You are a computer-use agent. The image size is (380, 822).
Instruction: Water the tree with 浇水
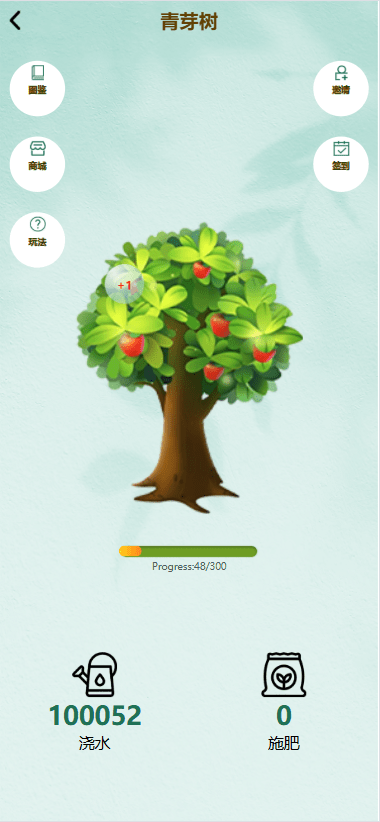[x=95, y=701]
